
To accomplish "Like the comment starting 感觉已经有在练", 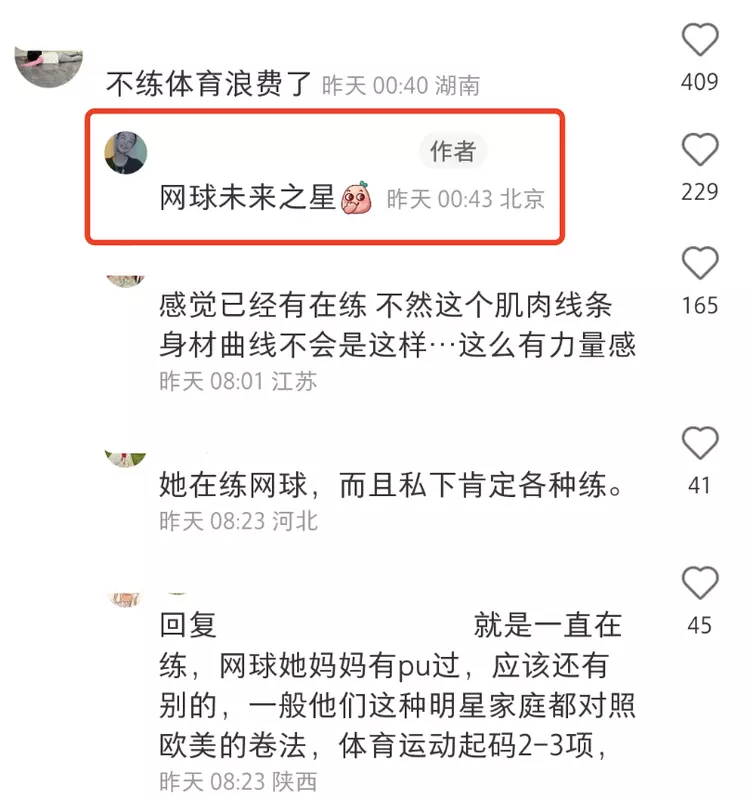I will click(699, 265).
